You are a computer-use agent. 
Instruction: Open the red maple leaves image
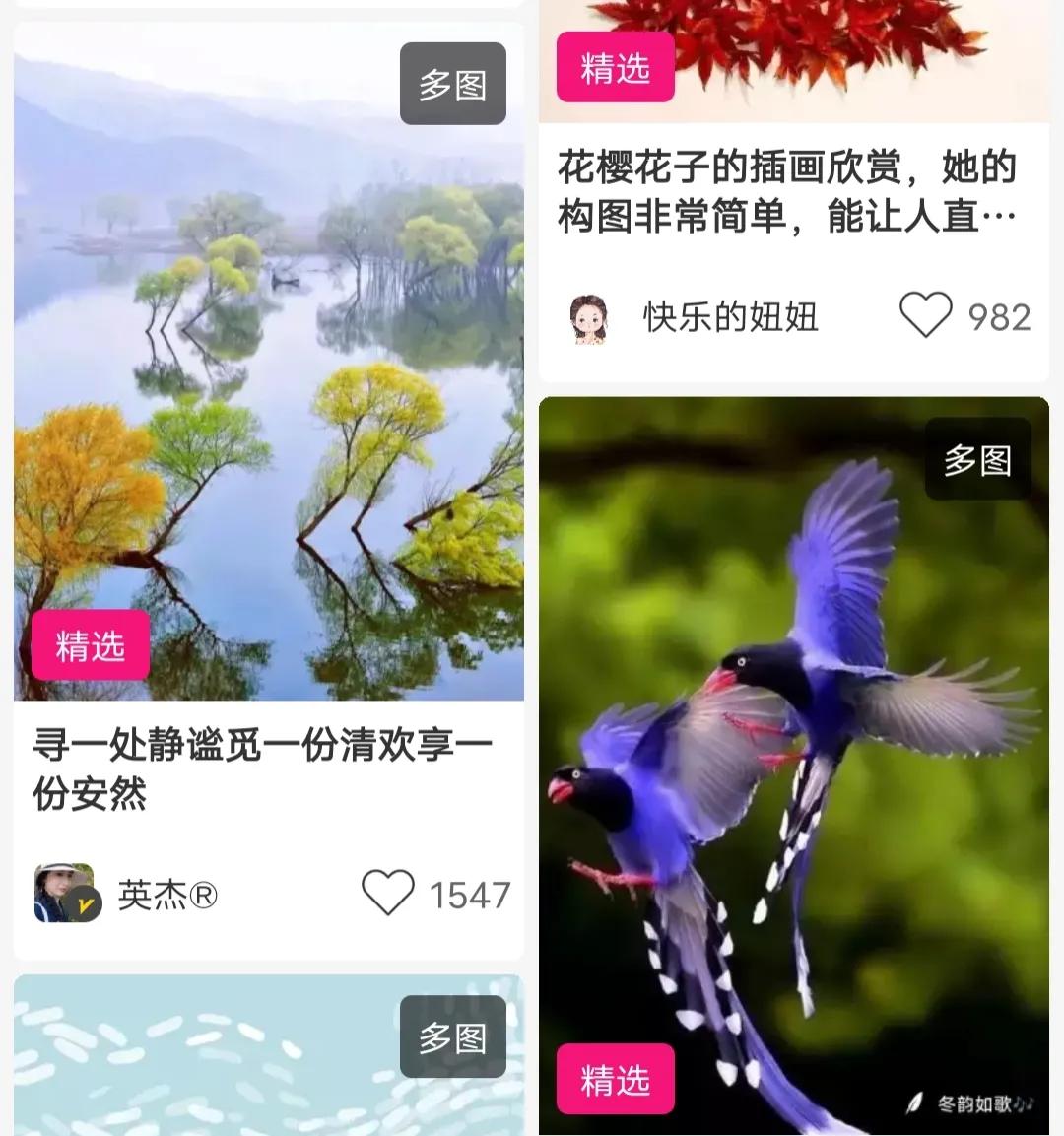coord(837,59)
